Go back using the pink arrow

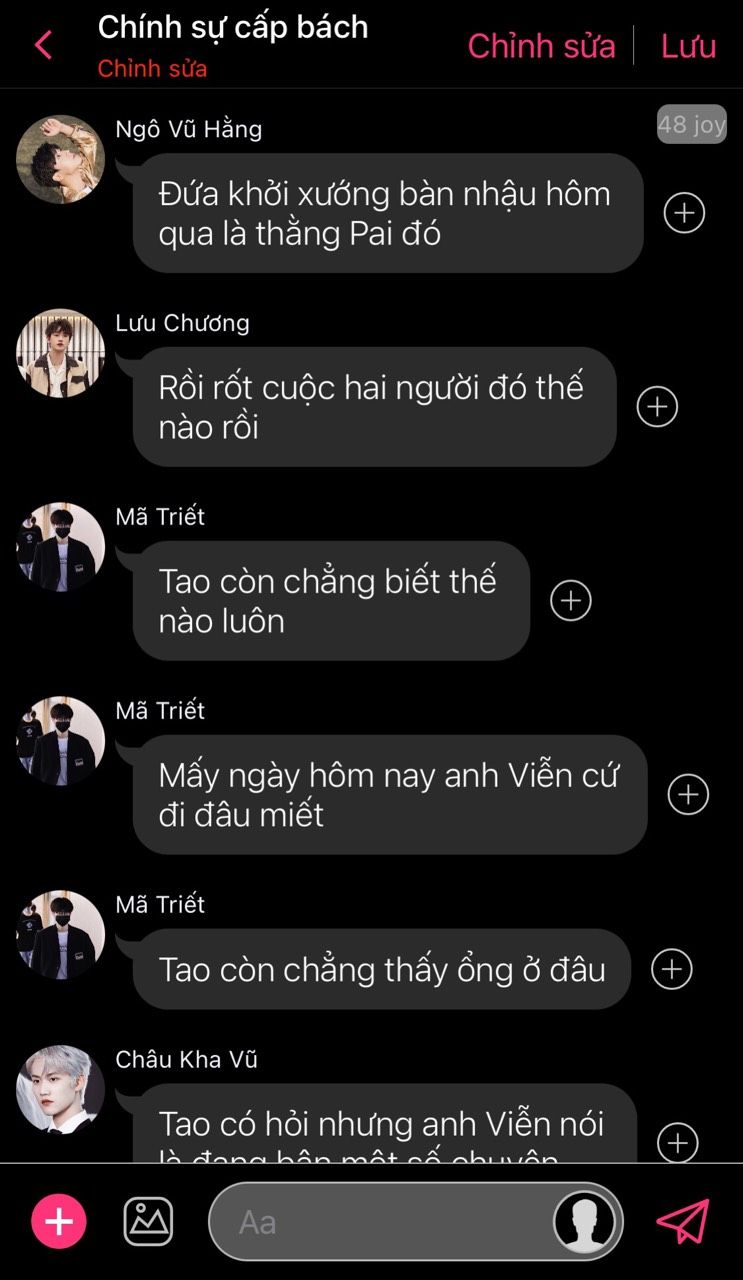[x=43, y=45]
